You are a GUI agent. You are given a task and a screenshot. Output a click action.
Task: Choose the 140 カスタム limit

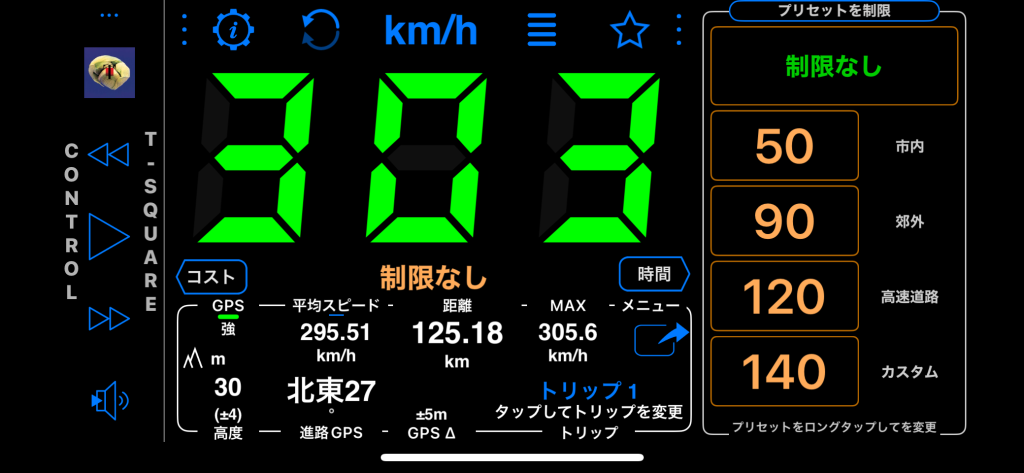(x=784, y=371)
